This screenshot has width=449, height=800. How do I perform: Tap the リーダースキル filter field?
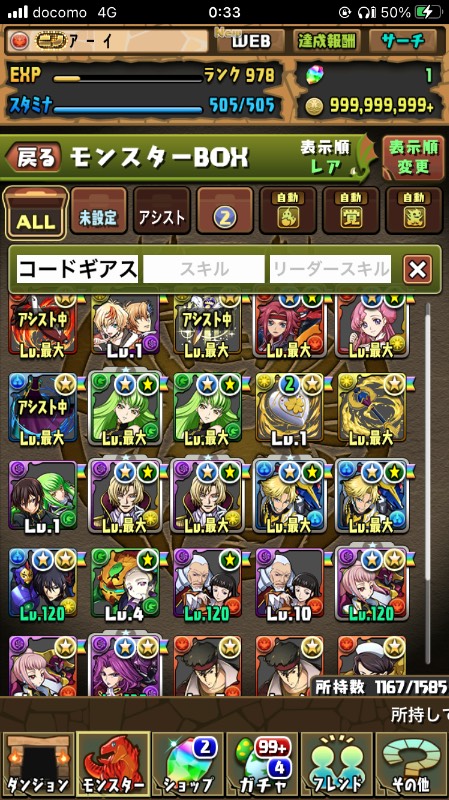pos(331,269)
